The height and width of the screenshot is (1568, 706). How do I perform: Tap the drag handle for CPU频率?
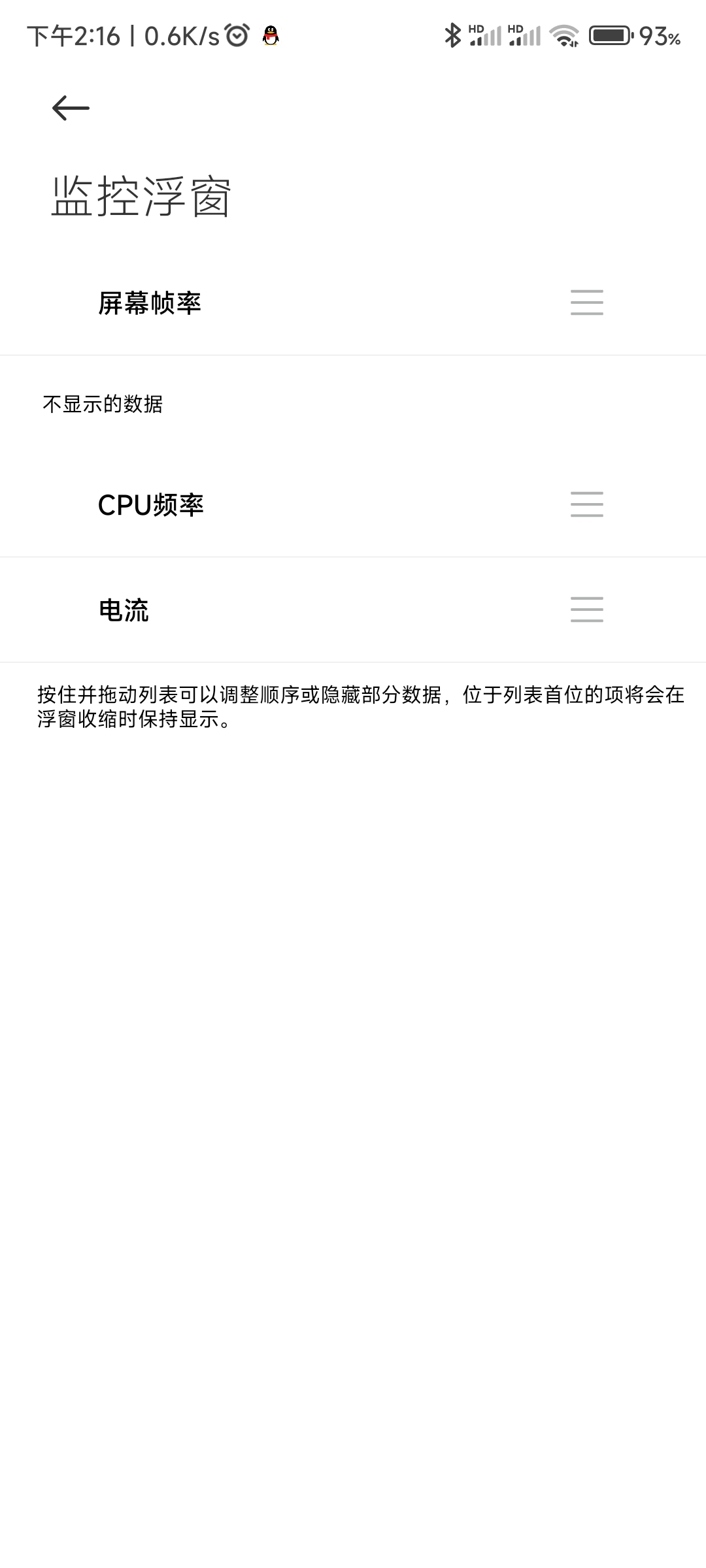click(586, 504)
